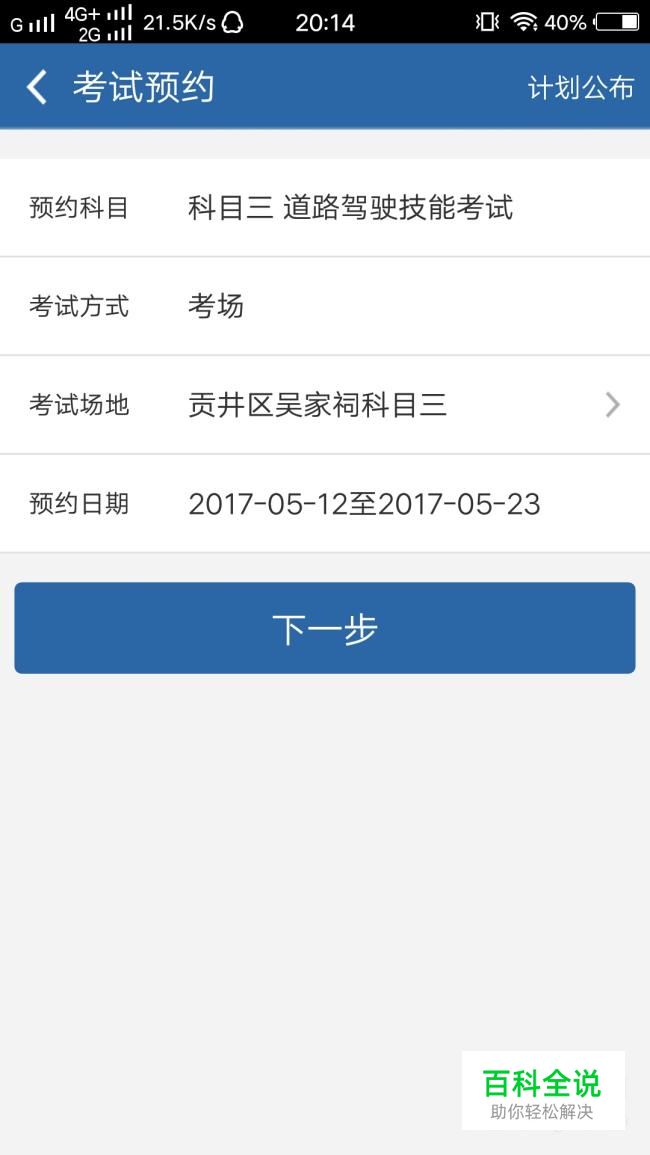Open 计划公布 in the header
Viewport: 650px width, 1155px height.
(581, 88)
